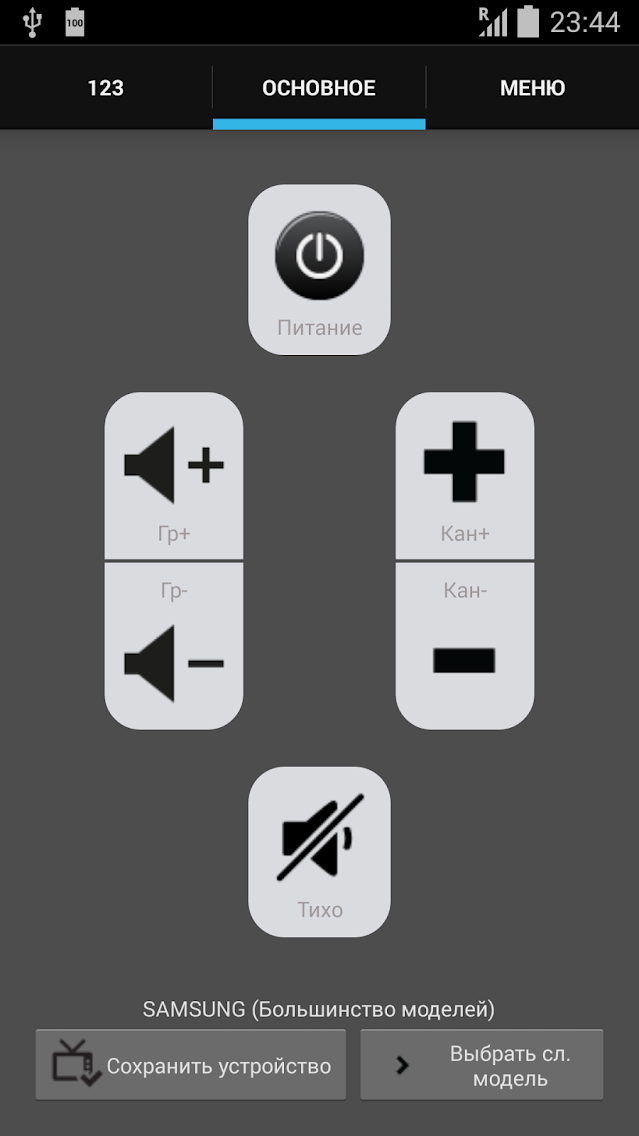This screenshot has height=1136, width=639.
Task: Go to next channel with Кан+
Action: click(465, 476)
